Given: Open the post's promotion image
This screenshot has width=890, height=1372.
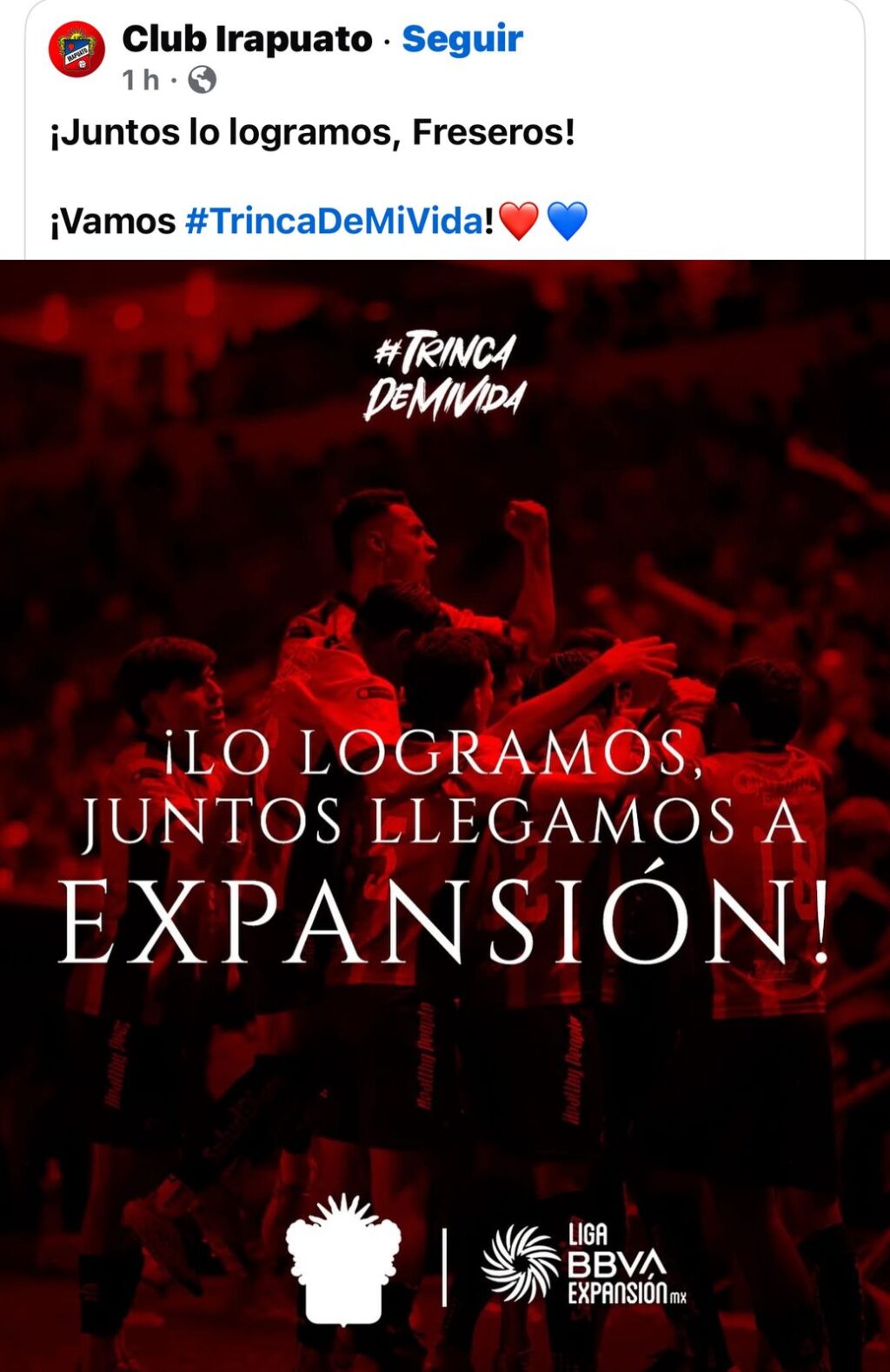Looking at the screenshot, I should 445,816.
